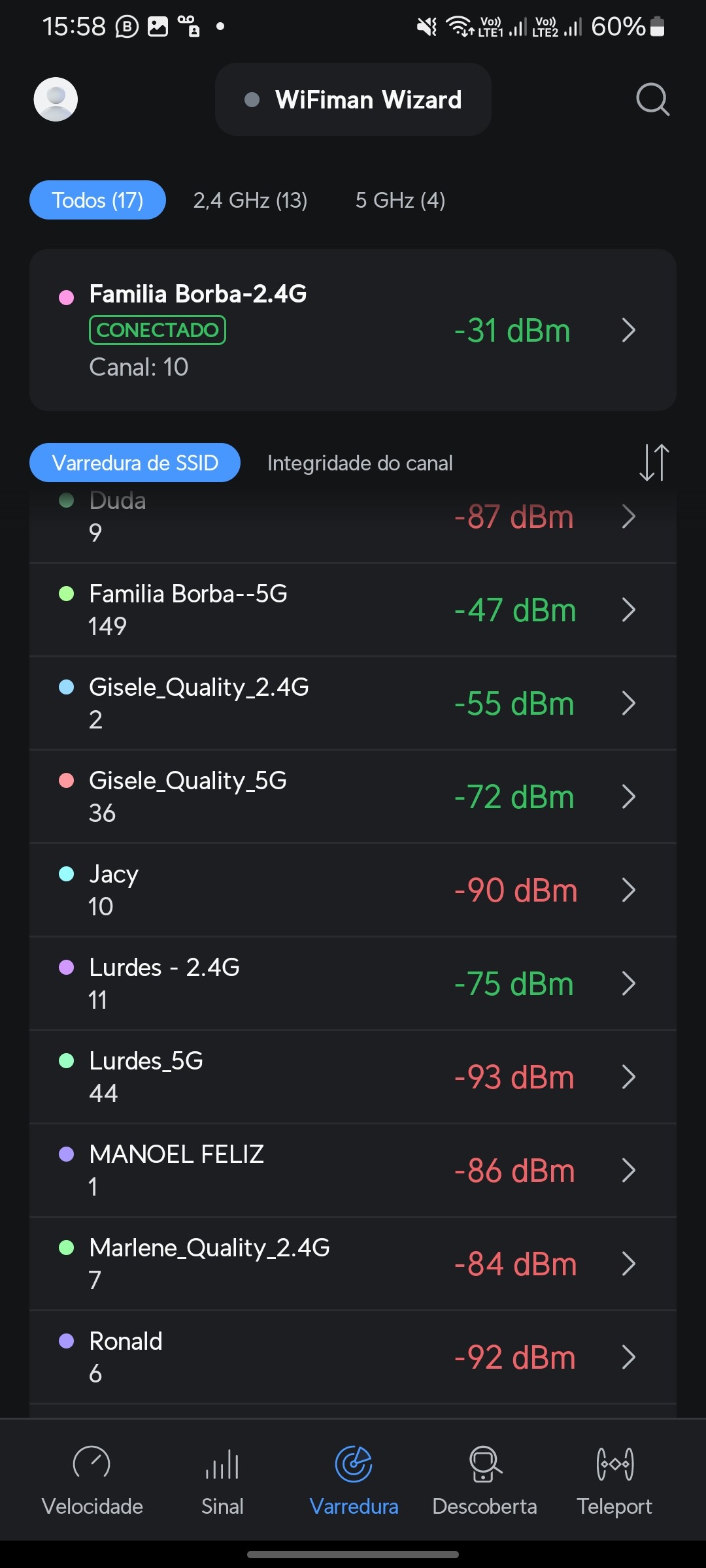Screen dimensions: 706x1568
Task: Switch to Integridade do canal view
Action: coord(360,463)
